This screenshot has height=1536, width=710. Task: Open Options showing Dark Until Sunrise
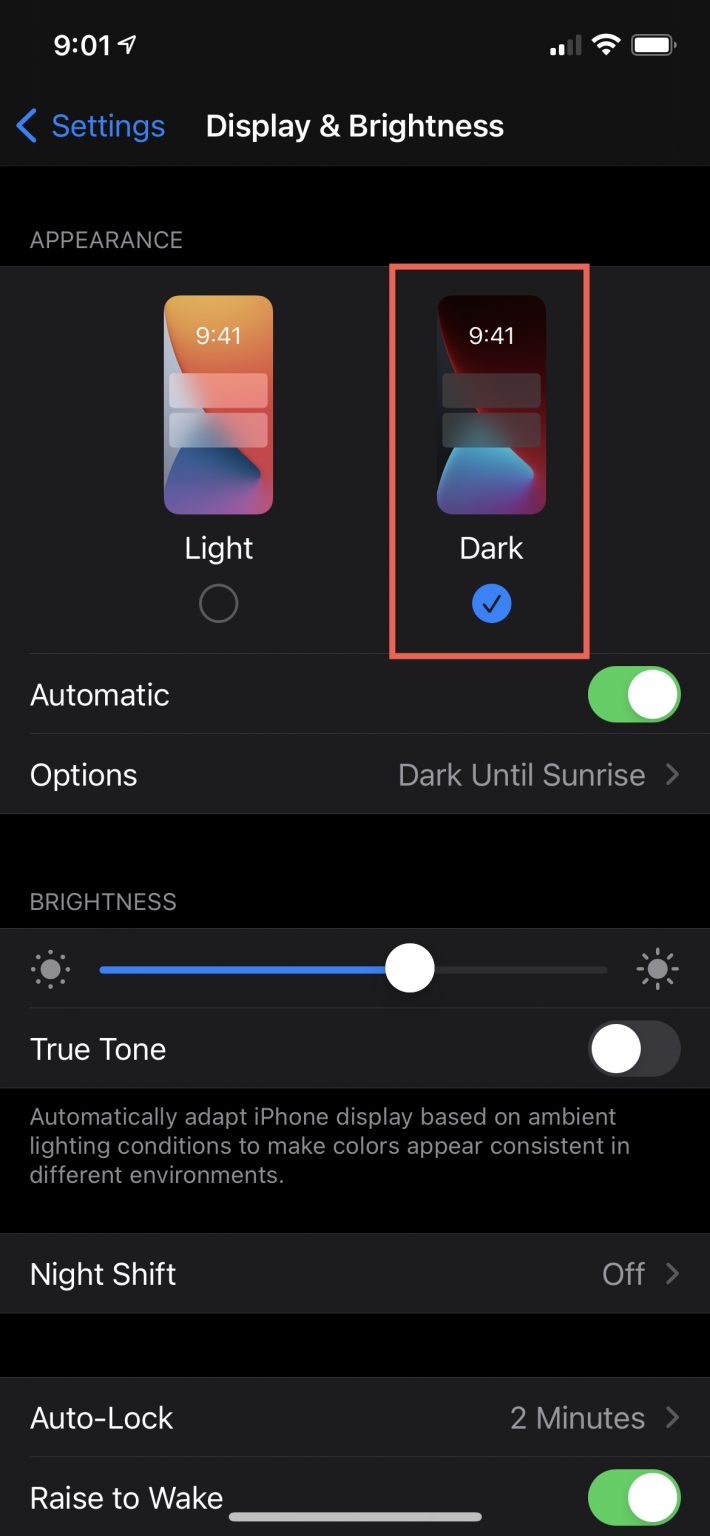[355, 775]
